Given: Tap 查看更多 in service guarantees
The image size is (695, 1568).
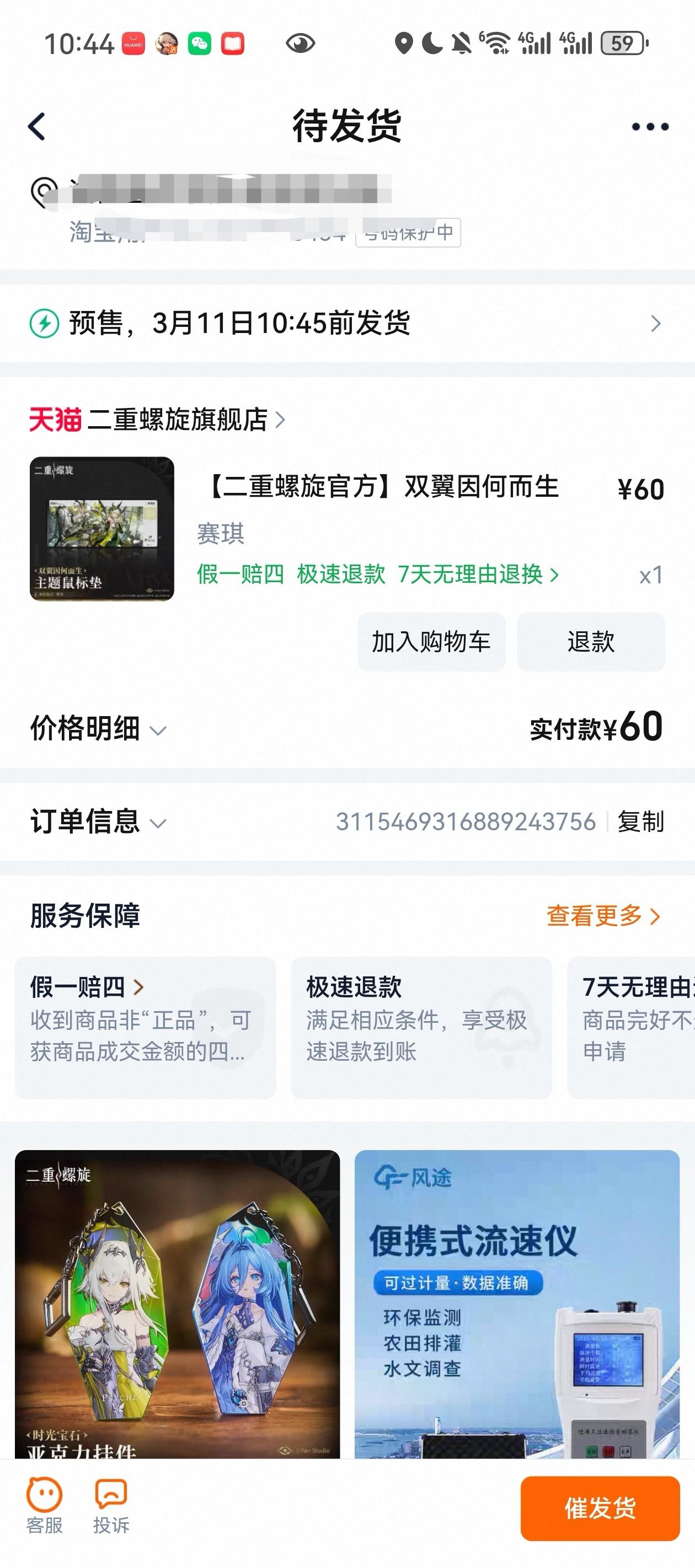Looking at the screenshot, I should tap(602, 915).
